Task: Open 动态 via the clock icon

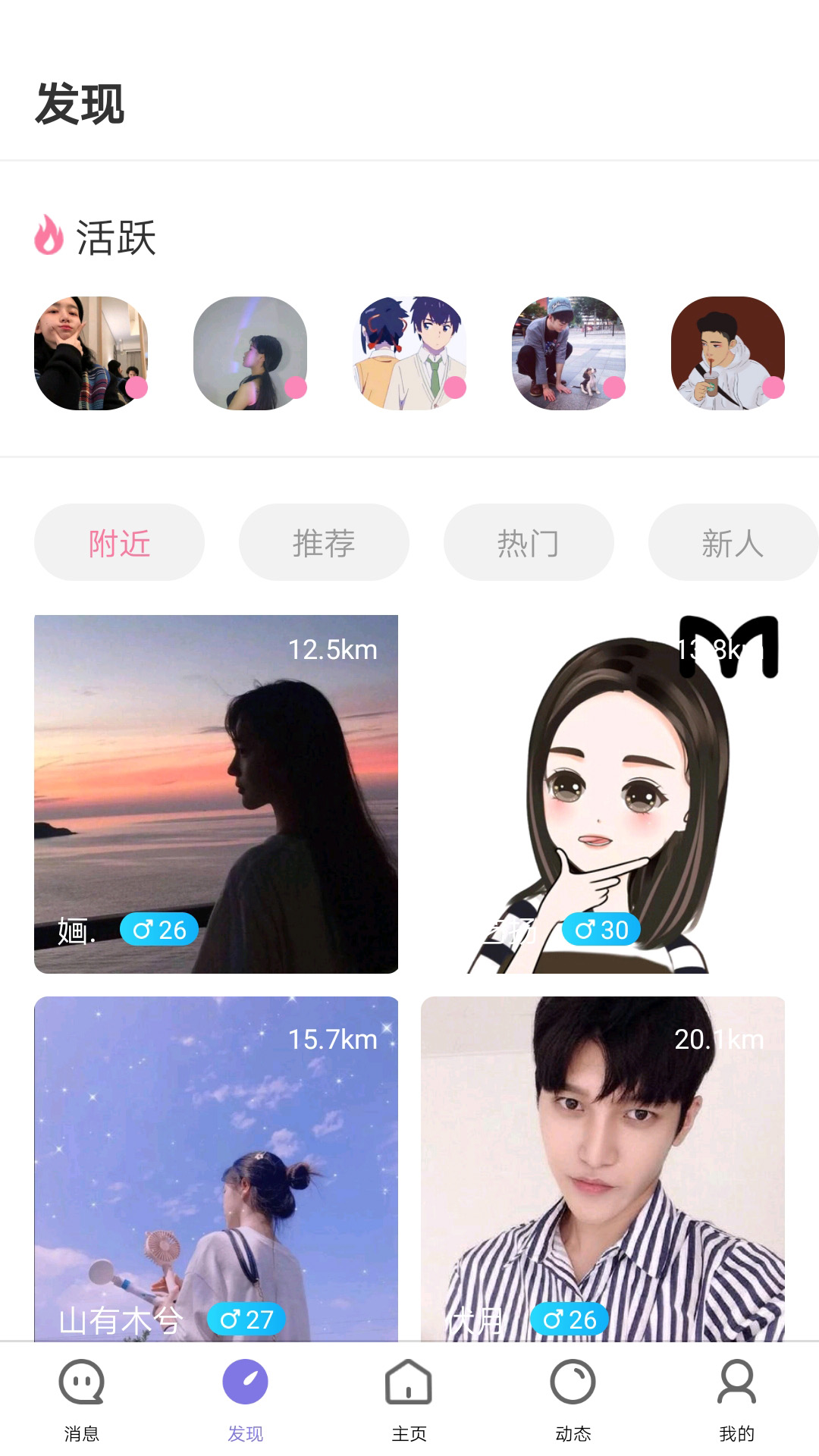Action: 573,1382
